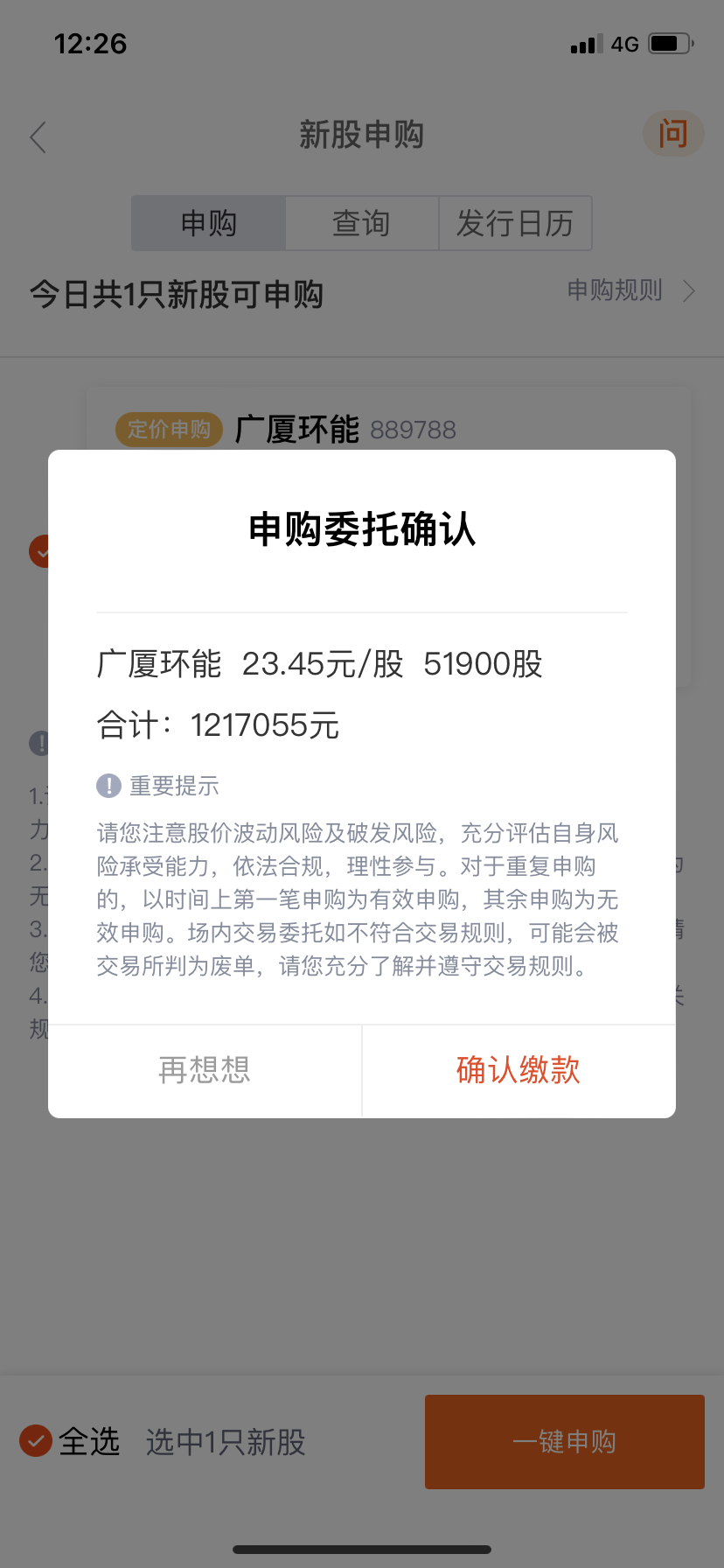Screen dimensions: 724x1568
Task: Toggle the 全选 checkbox
Action: tap(37, 1441)
